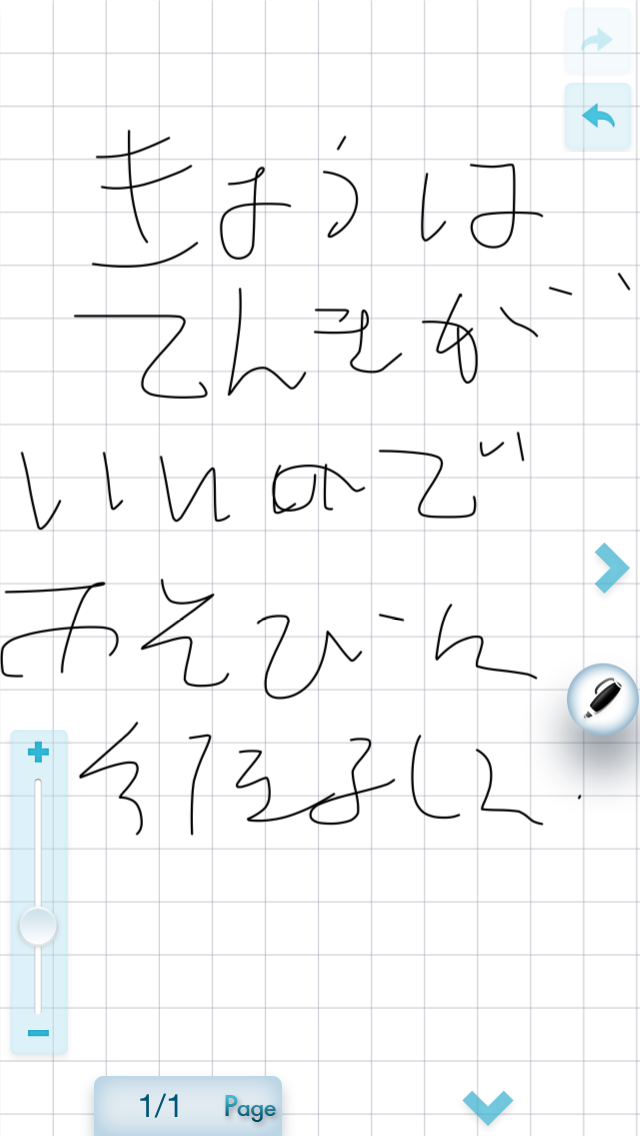Tap the minus to zoom out
This screenshot has height=1136, width=640.
click(38, 1031)
